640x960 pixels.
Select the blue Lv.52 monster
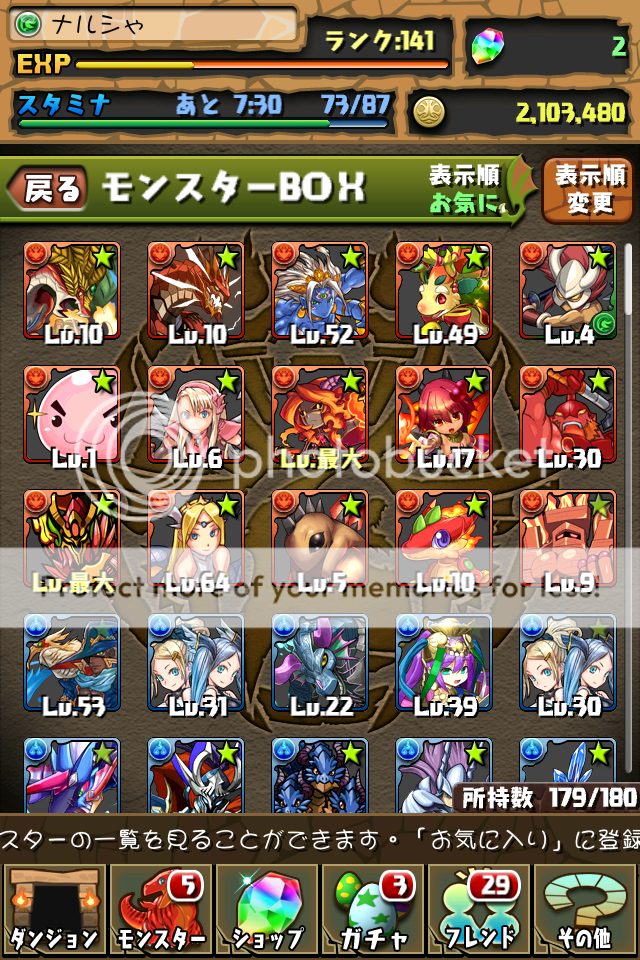click(x=320, y=290)
